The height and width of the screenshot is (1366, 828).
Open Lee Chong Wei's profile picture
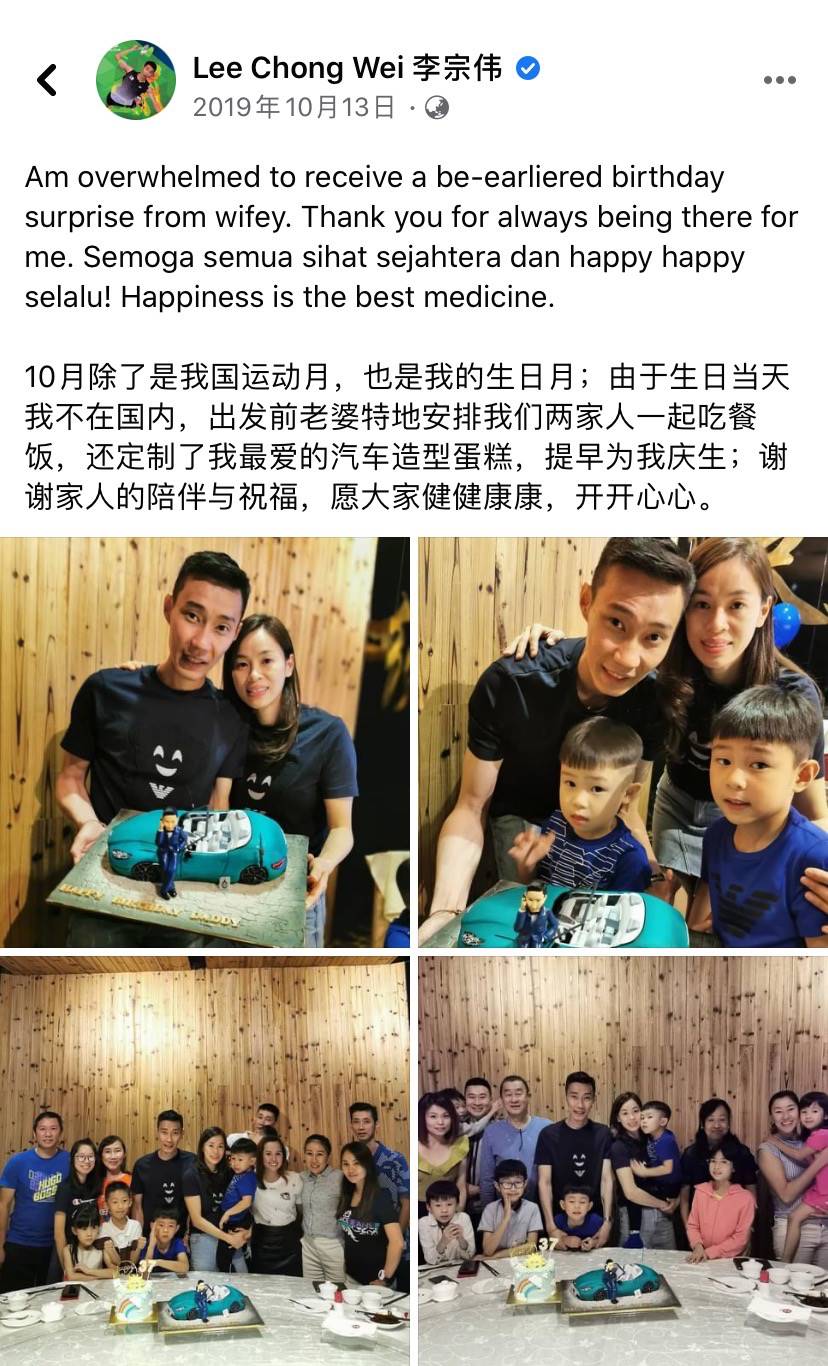point(136,80)
